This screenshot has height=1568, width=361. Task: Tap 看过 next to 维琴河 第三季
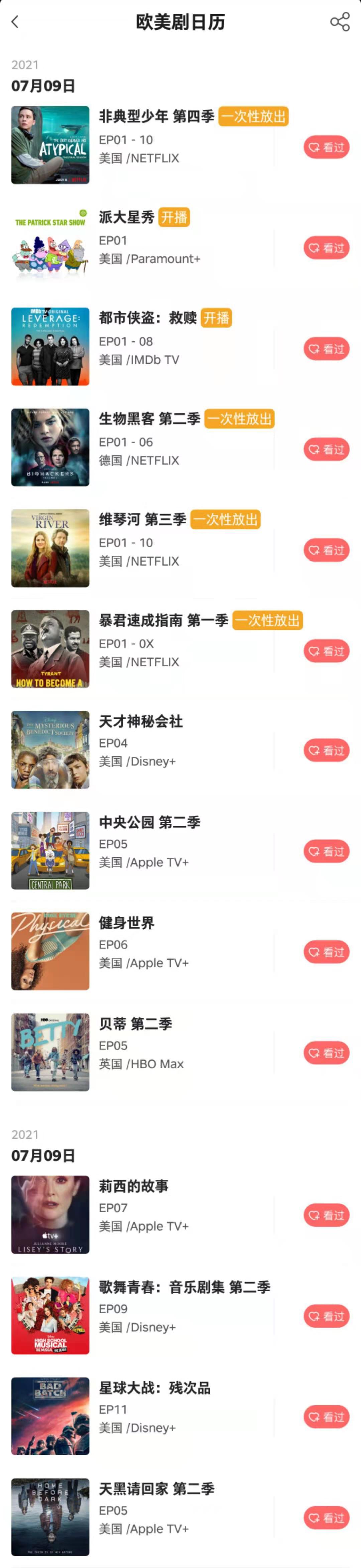(326, 550)
